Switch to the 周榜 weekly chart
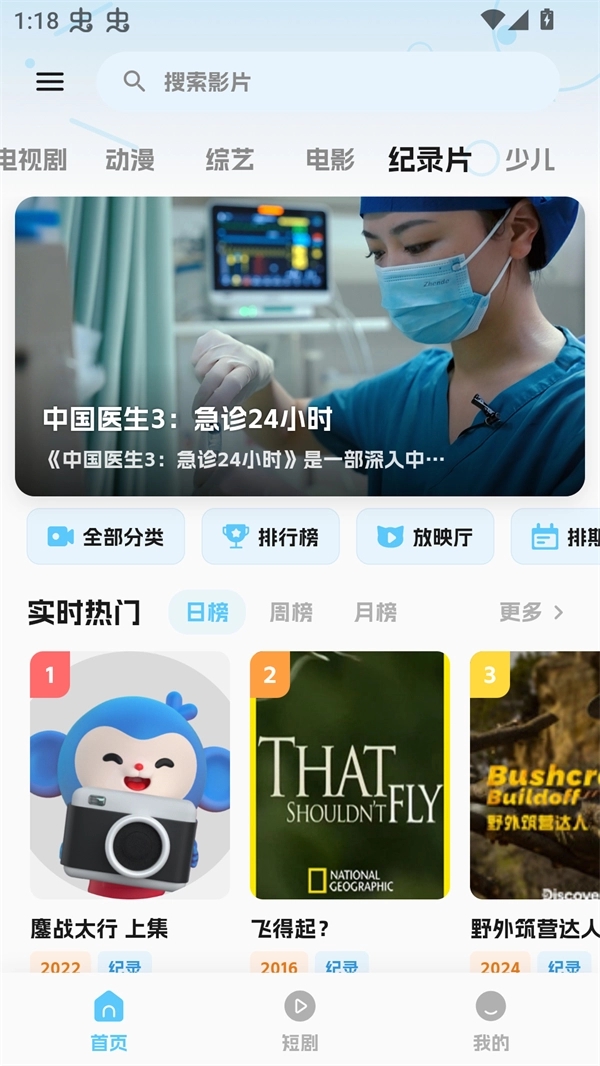The width and height of the screenshot is (600, 1066). point(291,612)
